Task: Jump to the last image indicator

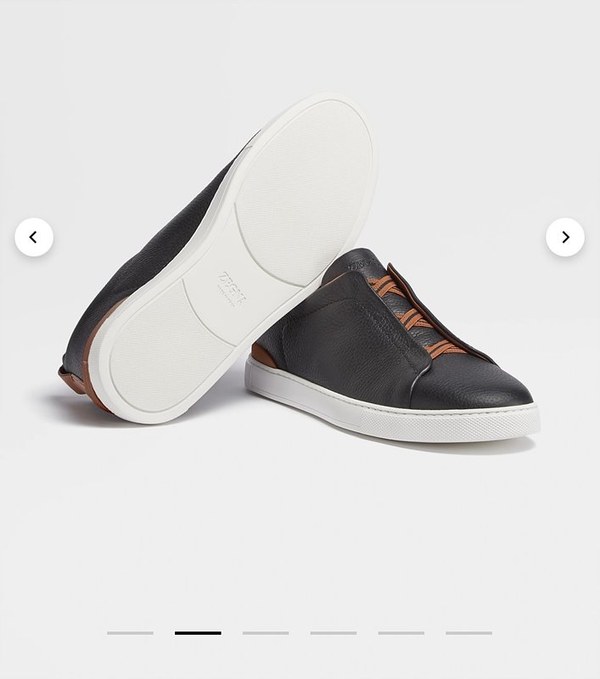Action: [468, 632]
